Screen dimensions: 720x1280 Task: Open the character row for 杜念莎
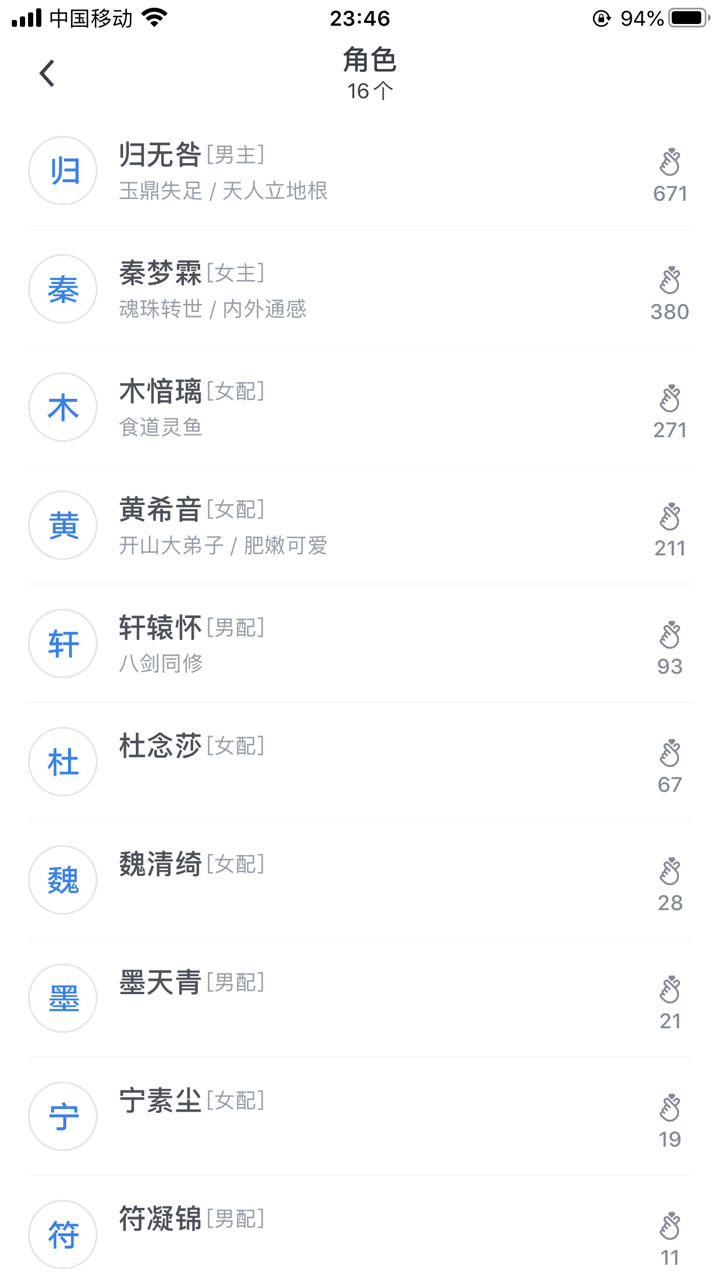(300, 761)
